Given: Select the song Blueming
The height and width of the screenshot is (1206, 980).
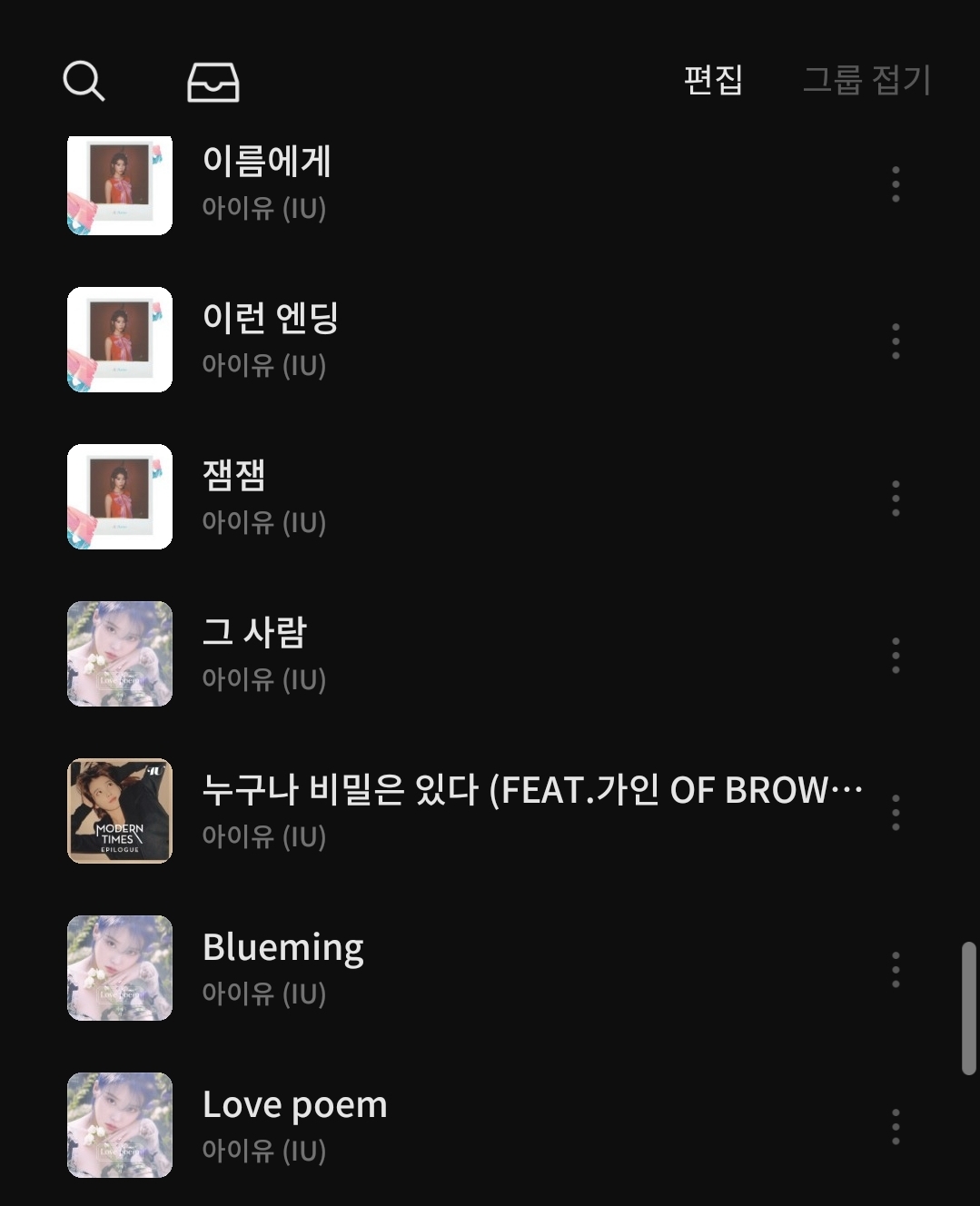Looking at the screenshot, I should pos(282,946).
